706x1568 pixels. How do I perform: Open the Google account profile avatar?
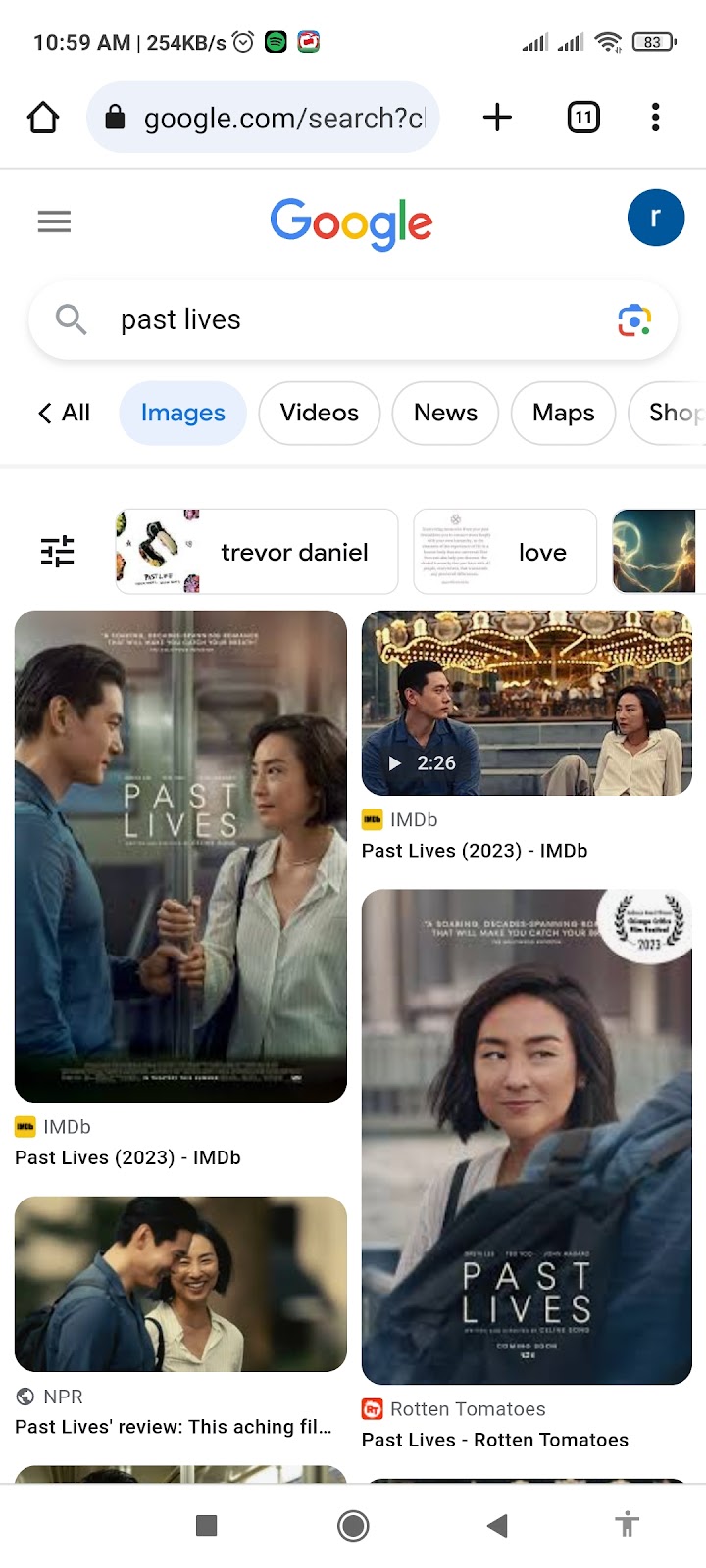click(655, 218)
